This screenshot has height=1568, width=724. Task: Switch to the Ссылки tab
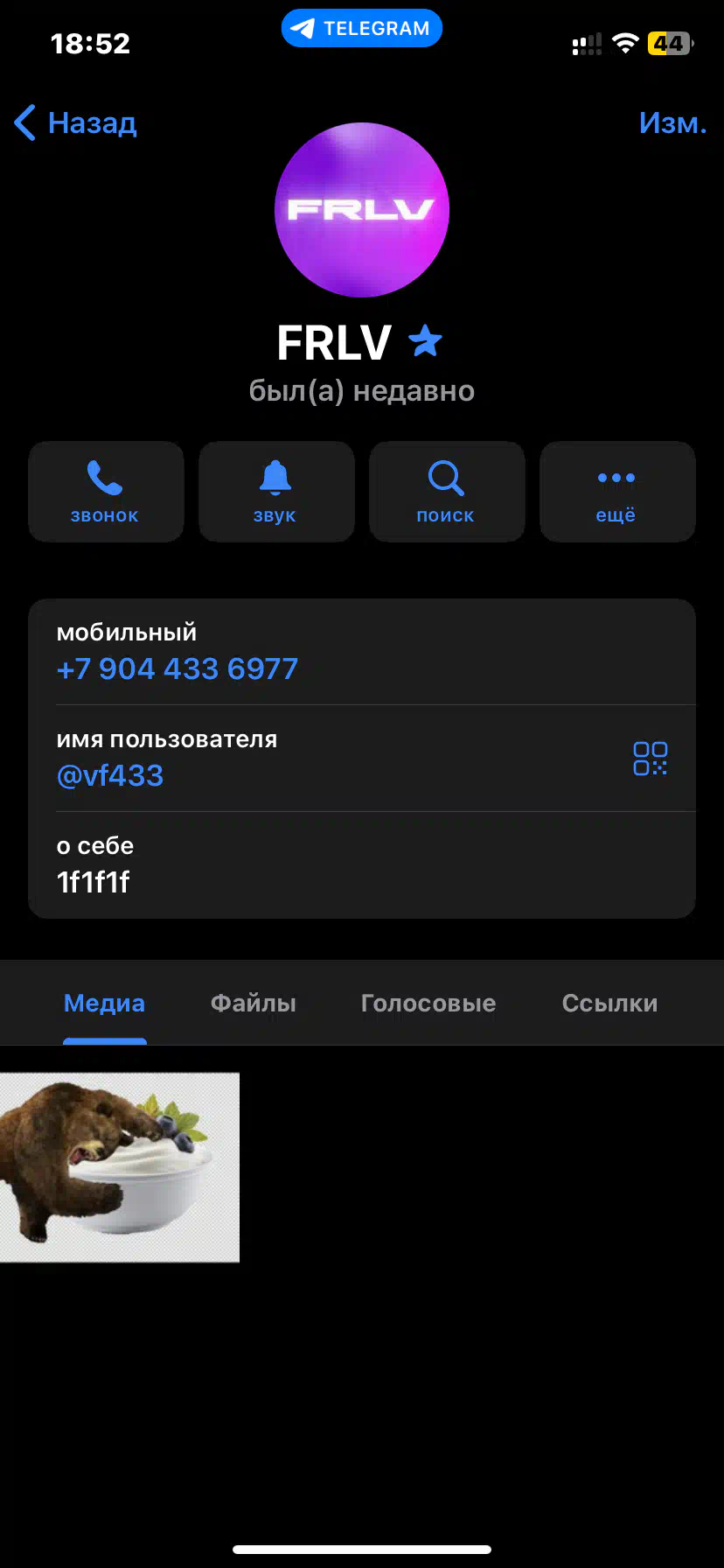click(609, 1004)
